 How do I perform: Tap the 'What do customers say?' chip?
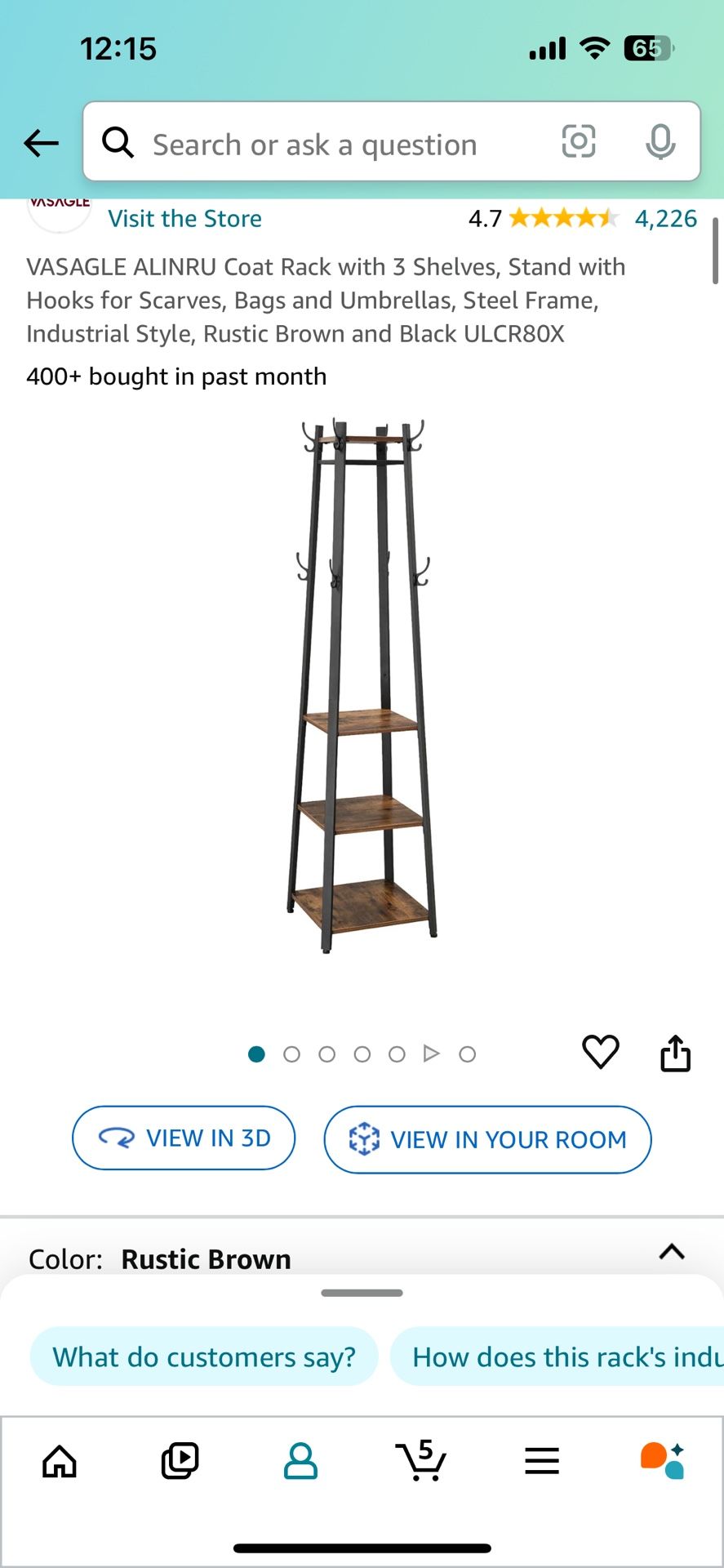pos(203,1356)
